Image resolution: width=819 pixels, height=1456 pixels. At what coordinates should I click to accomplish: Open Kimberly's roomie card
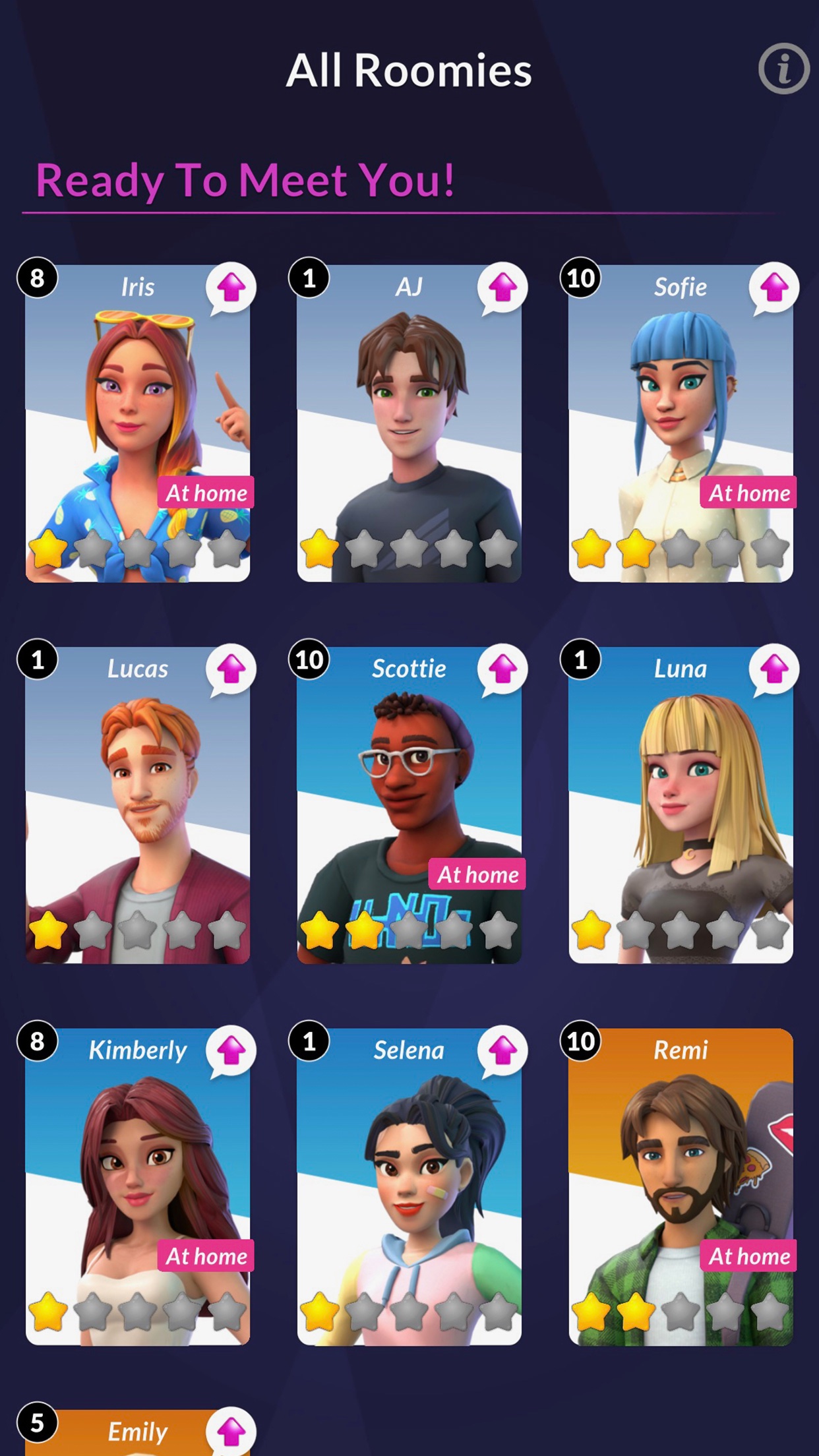click(x=137, y=1186)
